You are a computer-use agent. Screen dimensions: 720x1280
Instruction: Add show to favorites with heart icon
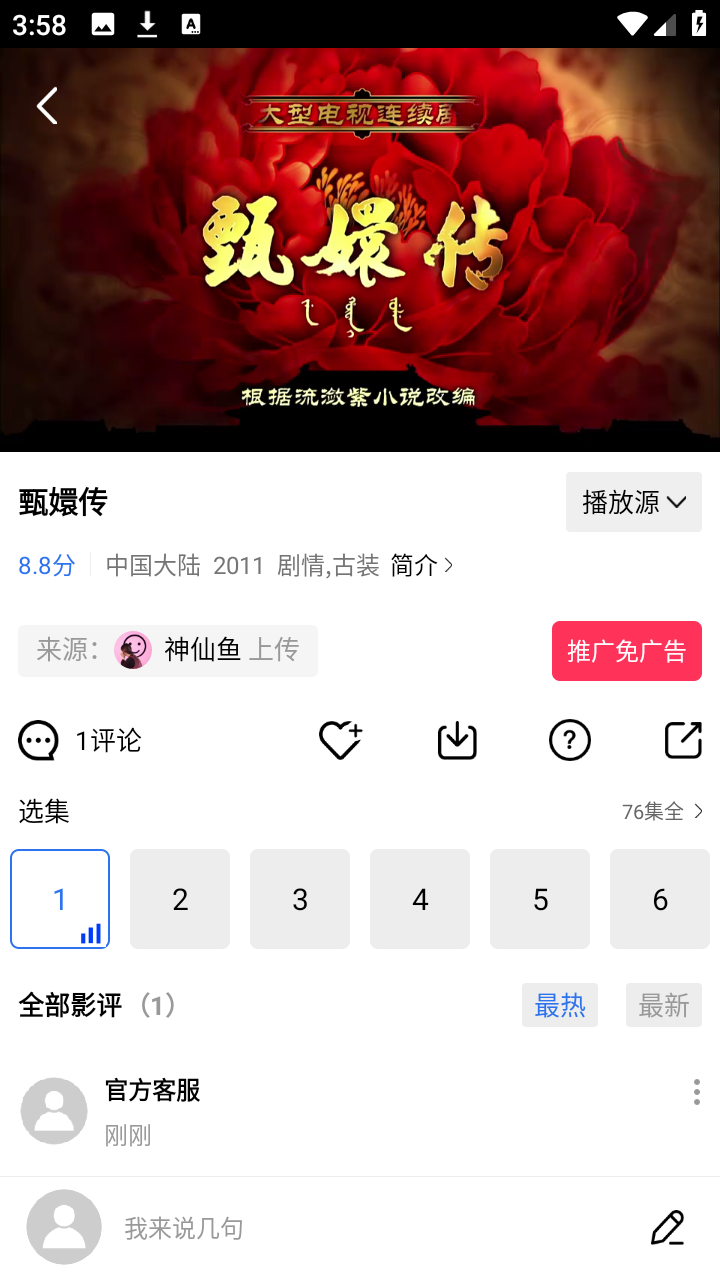pos(340,741)
